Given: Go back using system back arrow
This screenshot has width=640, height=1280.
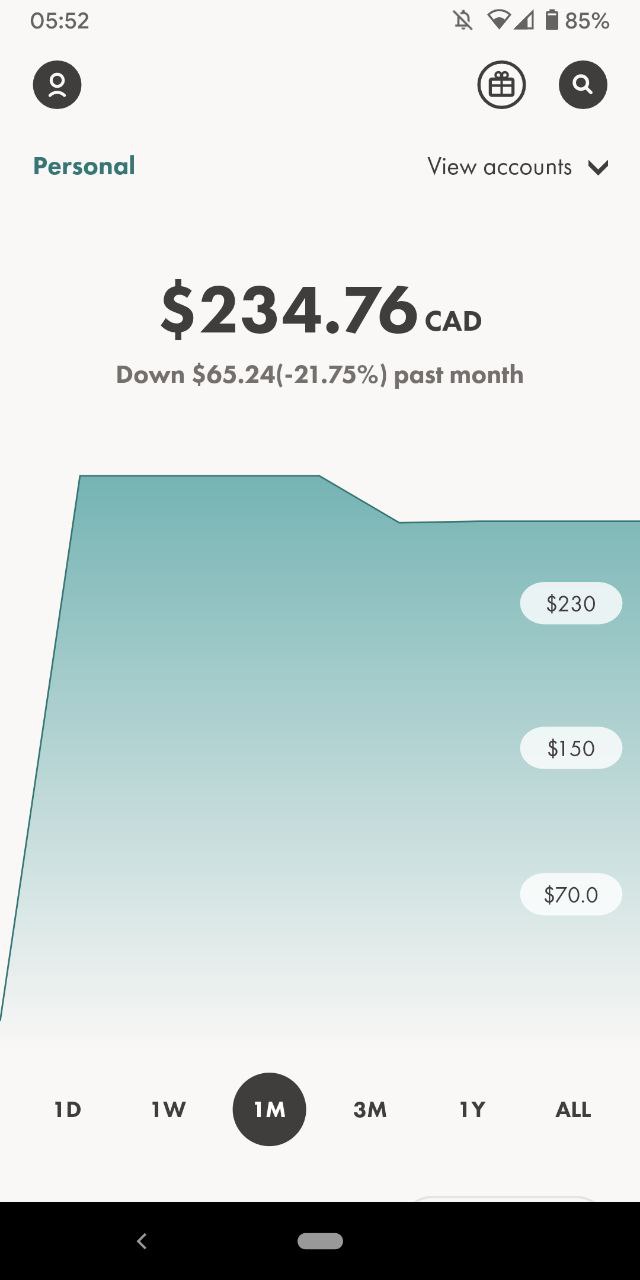Looking at the screenshot, I should [141, 1241].
